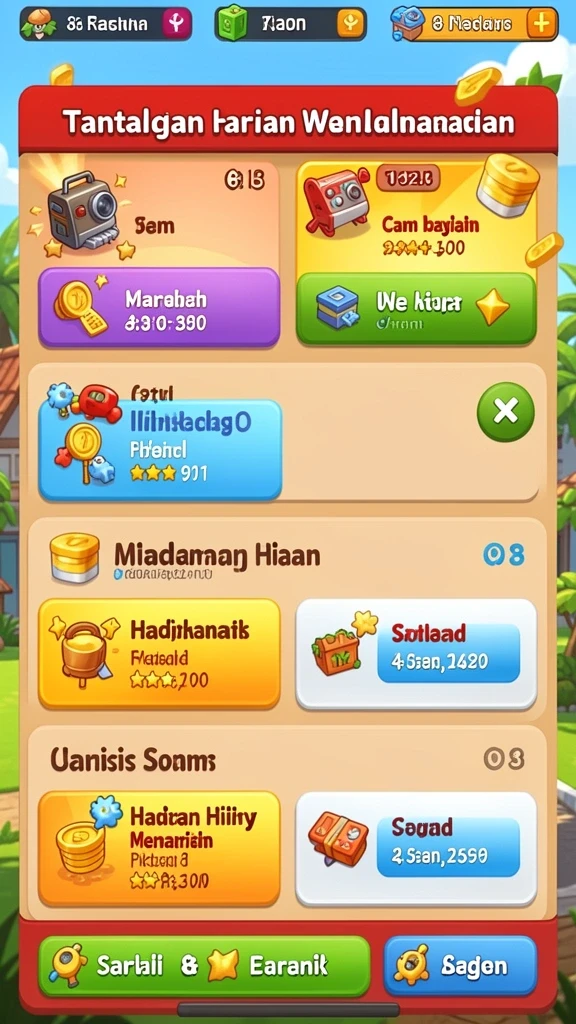
Task: Tap the orange button beside Tlaon
Action: (x=350, y=24)
